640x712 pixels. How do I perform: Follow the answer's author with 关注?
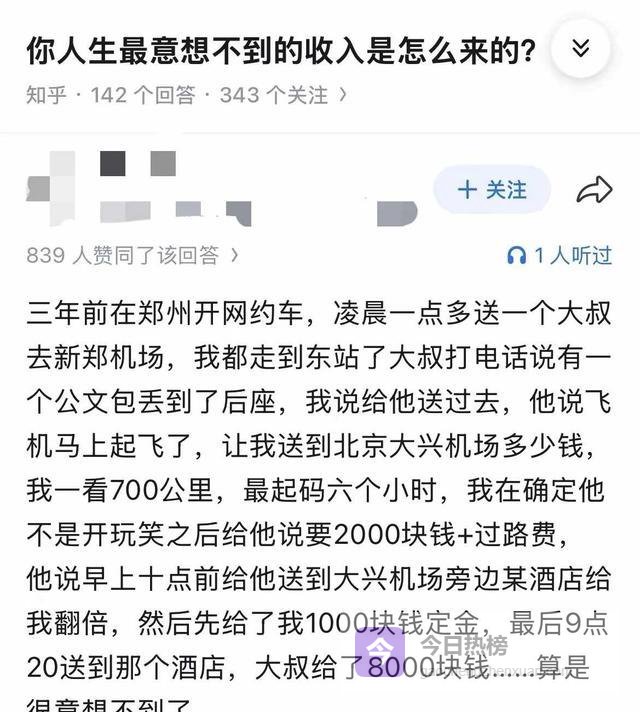[x=492, y=189]
